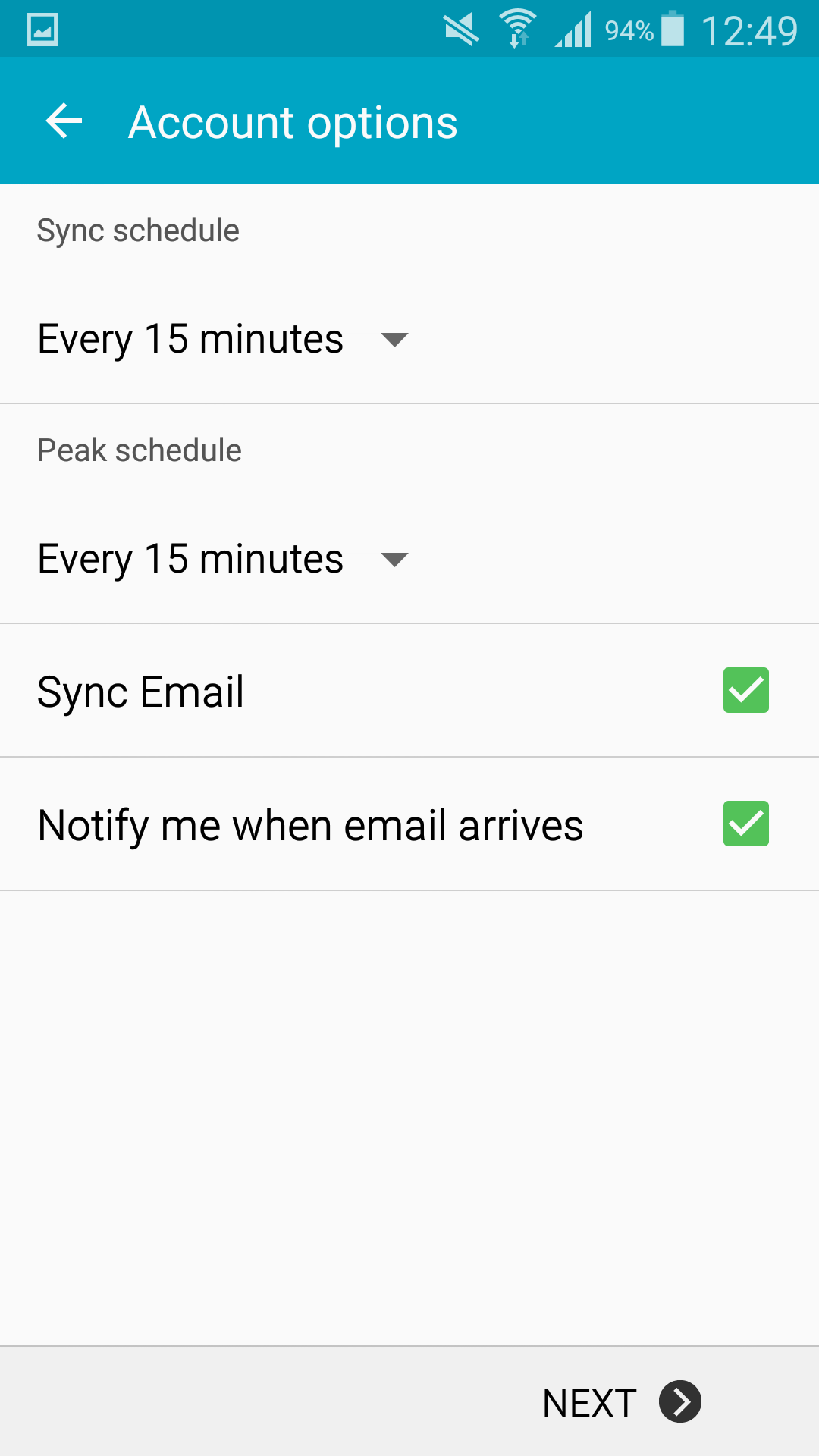Tap NEXT to continue setup
This screenshot has width=819, height=1456.
click(x=622, y=1401)
